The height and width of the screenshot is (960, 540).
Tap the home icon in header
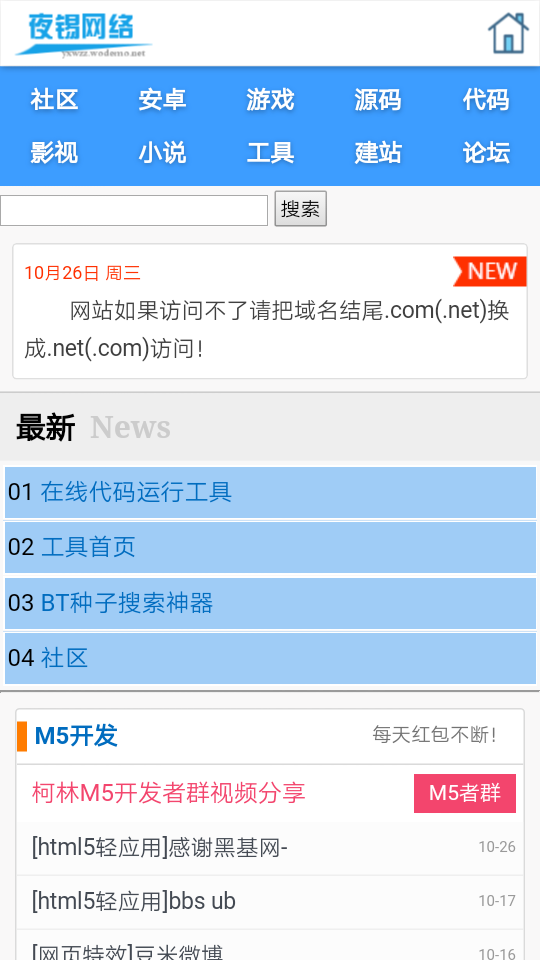[x=508, y=33]
